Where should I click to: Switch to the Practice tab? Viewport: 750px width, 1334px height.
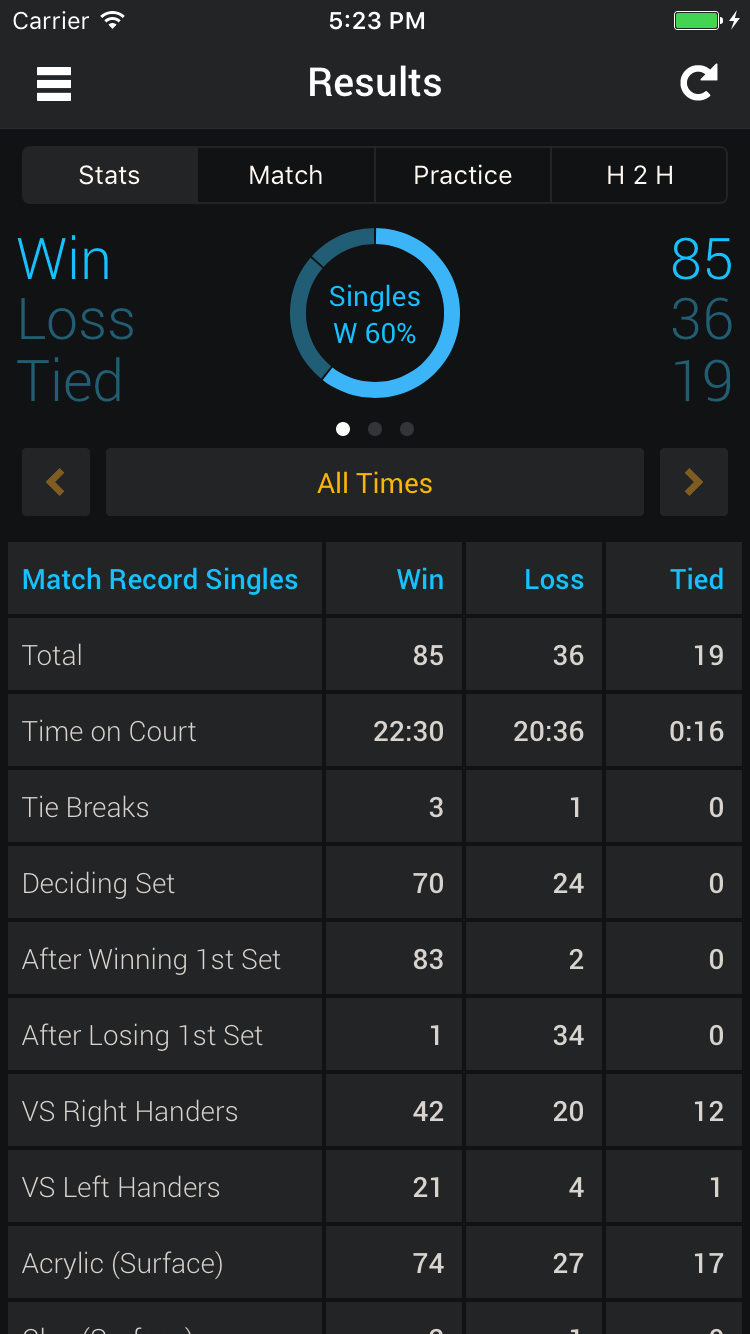point(462,175)
